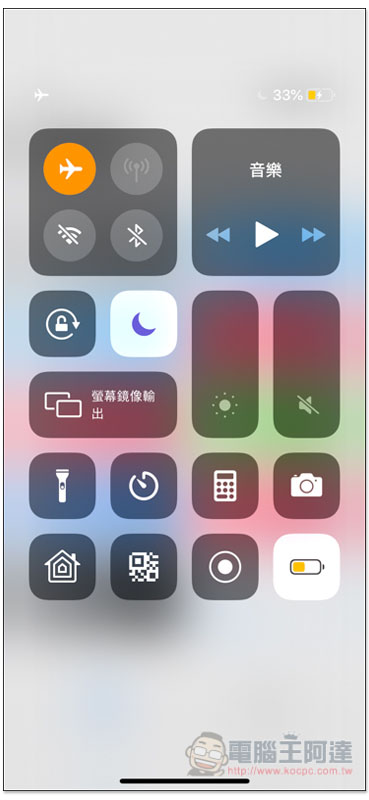Toggle the portrait orientation lock
This screenshot has width=369, height=800.
pos(62,323)
